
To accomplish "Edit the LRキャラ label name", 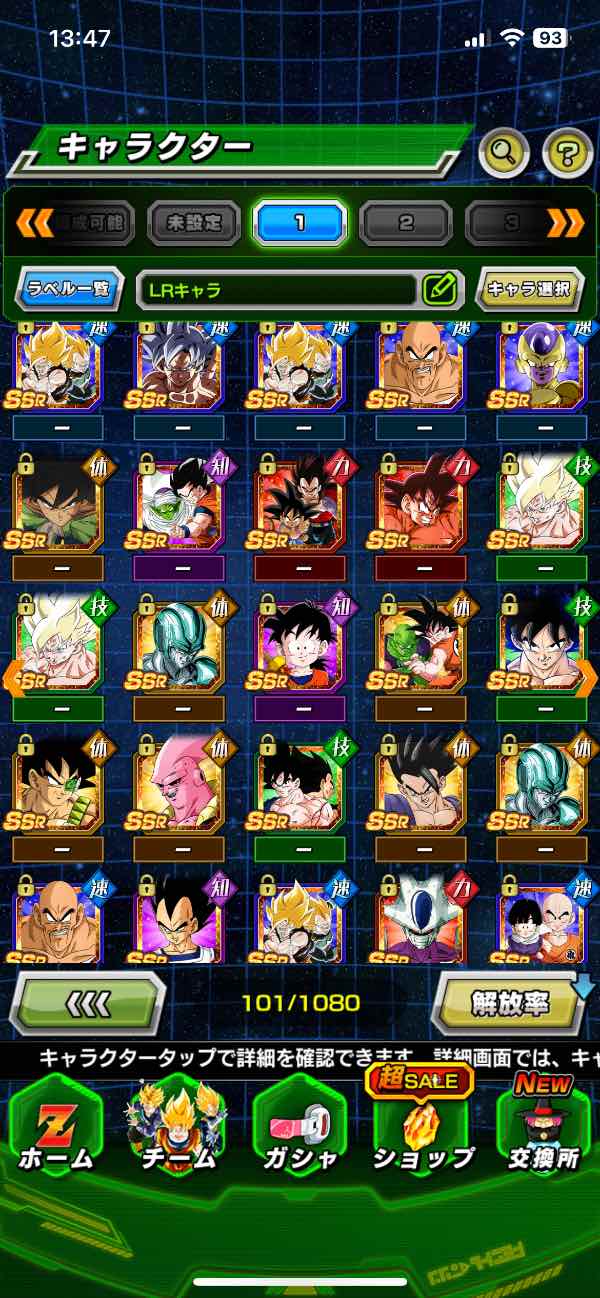I will [x=439, y=290].
